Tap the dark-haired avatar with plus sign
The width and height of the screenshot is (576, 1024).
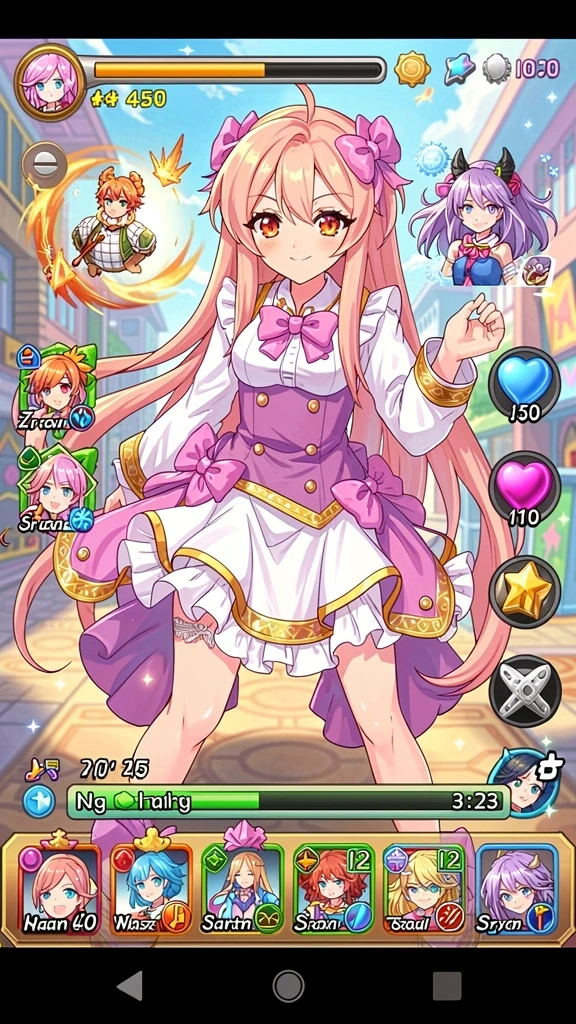[524, 781]
